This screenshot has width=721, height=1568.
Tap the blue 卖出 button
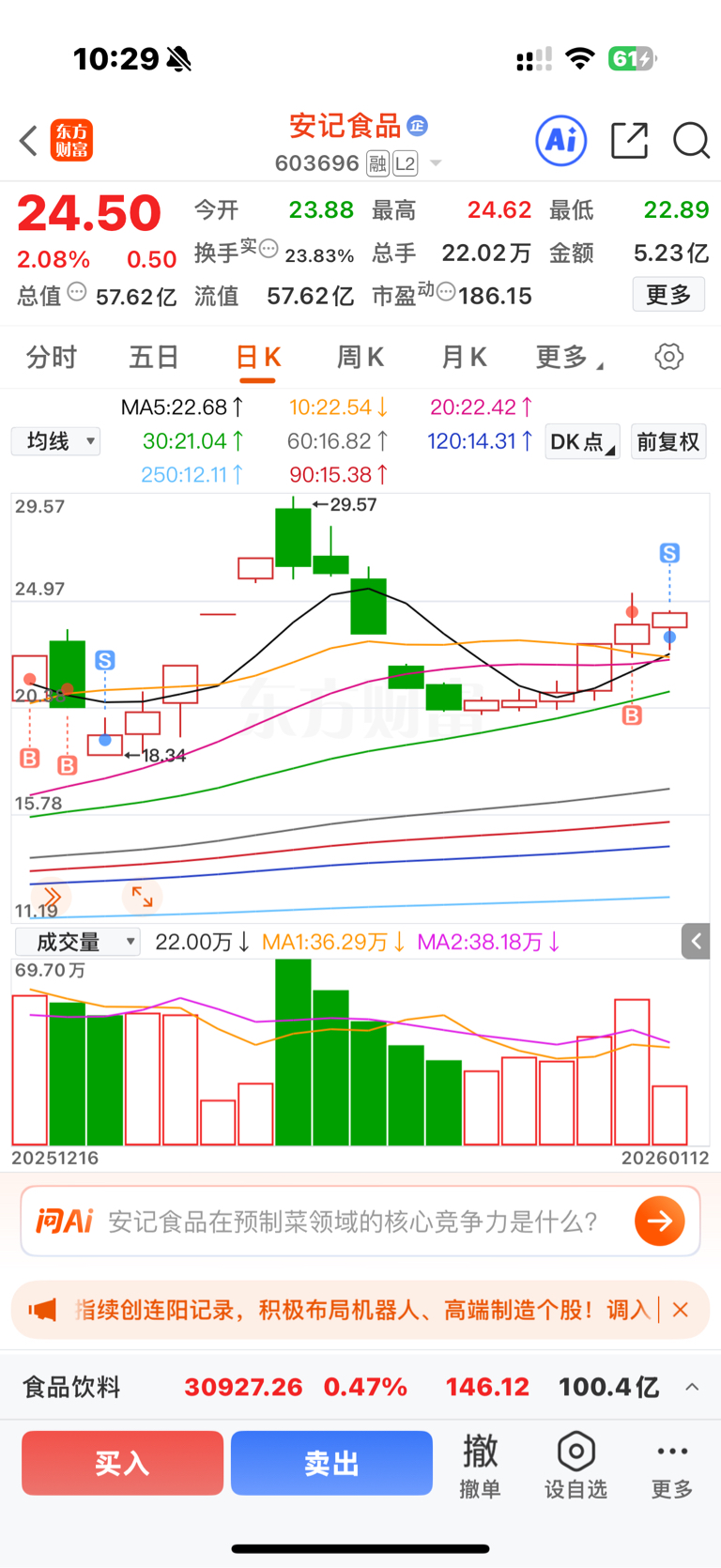pyautogui.click(x=331, y=1463)
